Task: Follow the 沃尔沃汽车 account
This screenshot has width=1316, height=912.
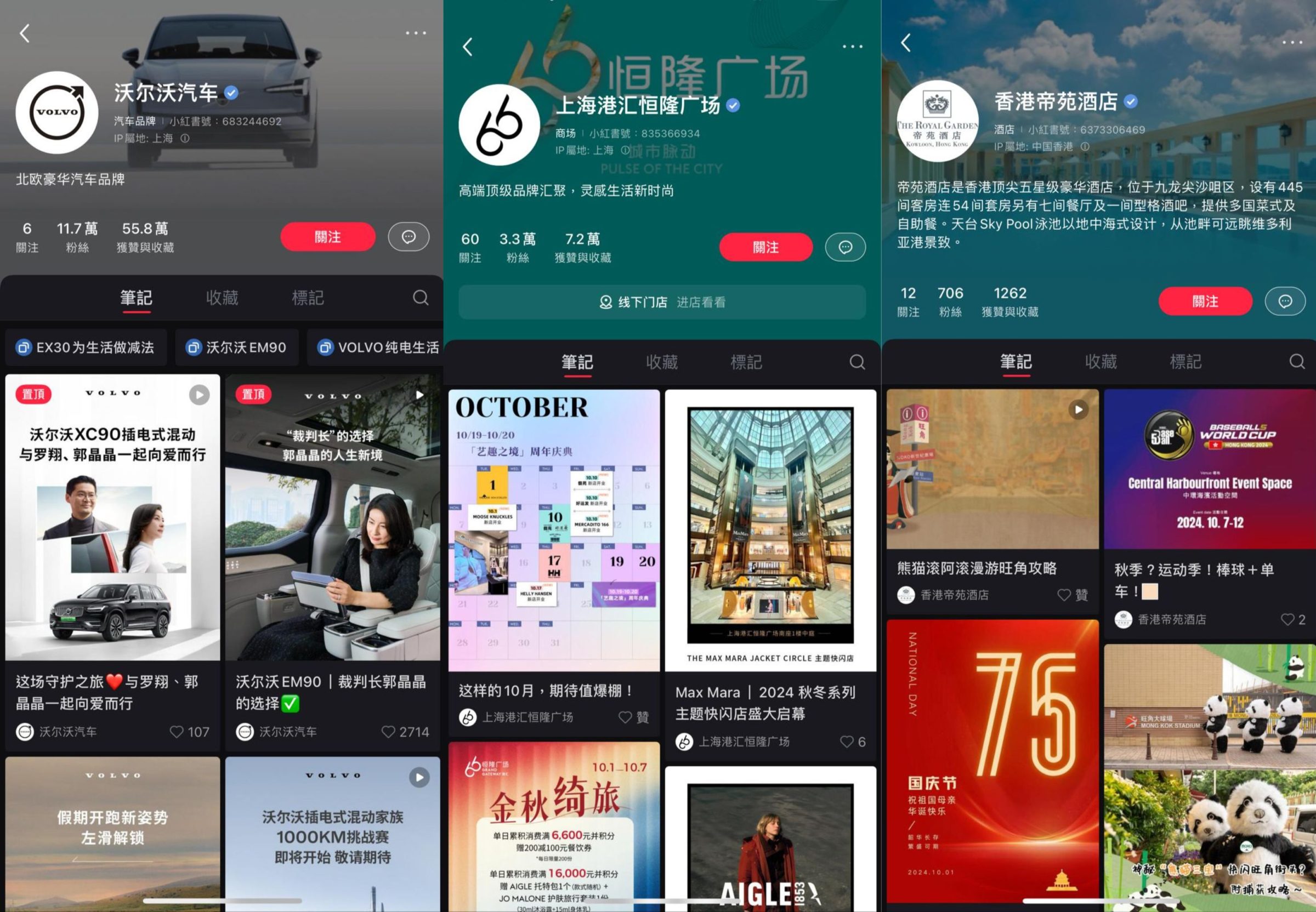Action: 327,237
